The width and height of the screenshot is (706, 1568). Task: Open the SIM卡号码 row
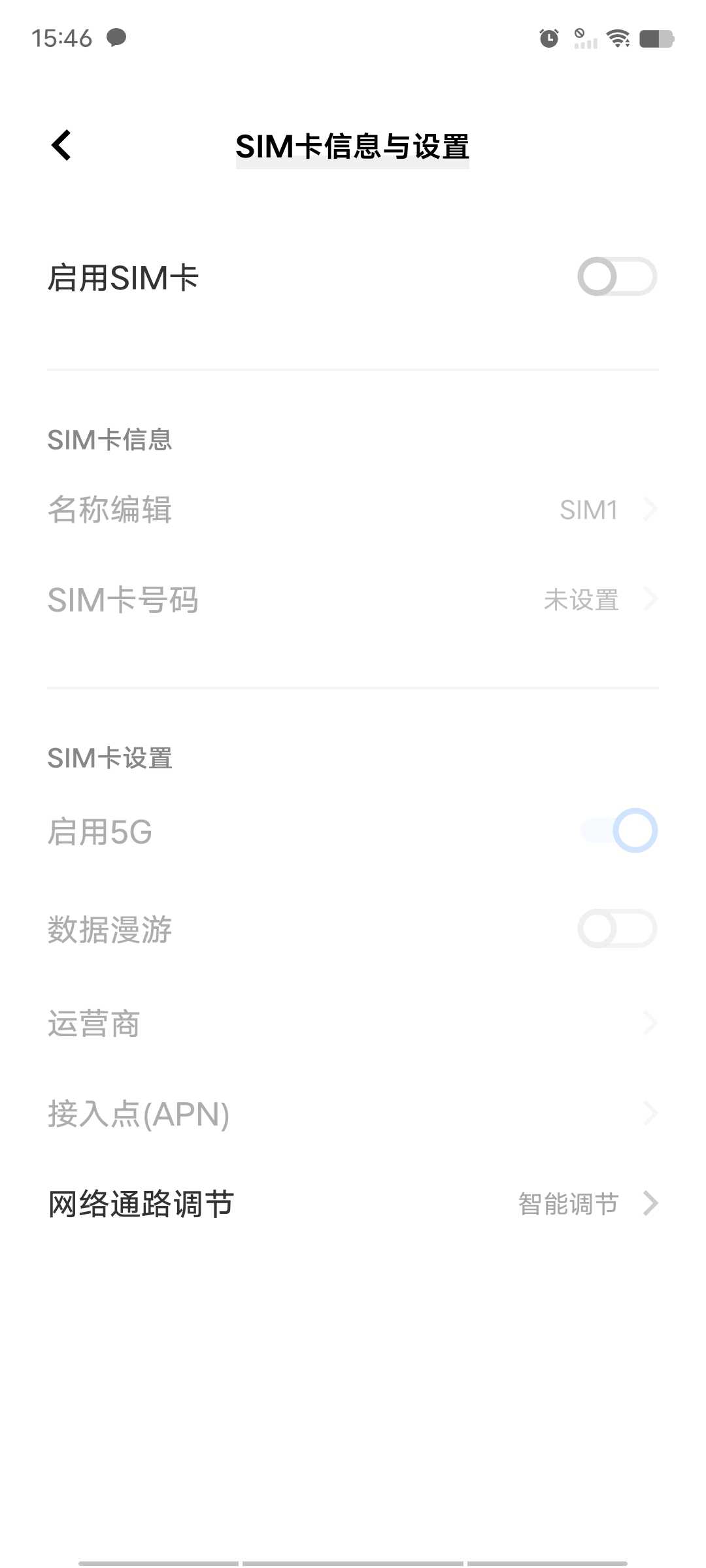[353, 600]
